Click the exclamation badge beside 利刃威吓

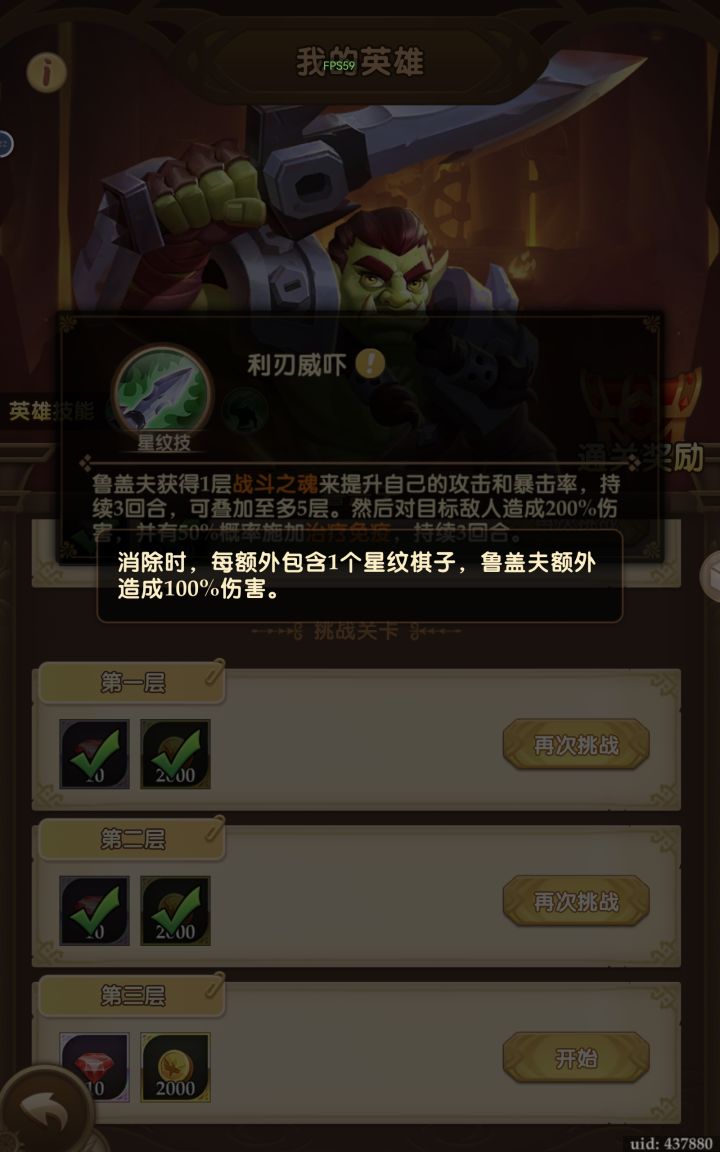pos(371,365)
